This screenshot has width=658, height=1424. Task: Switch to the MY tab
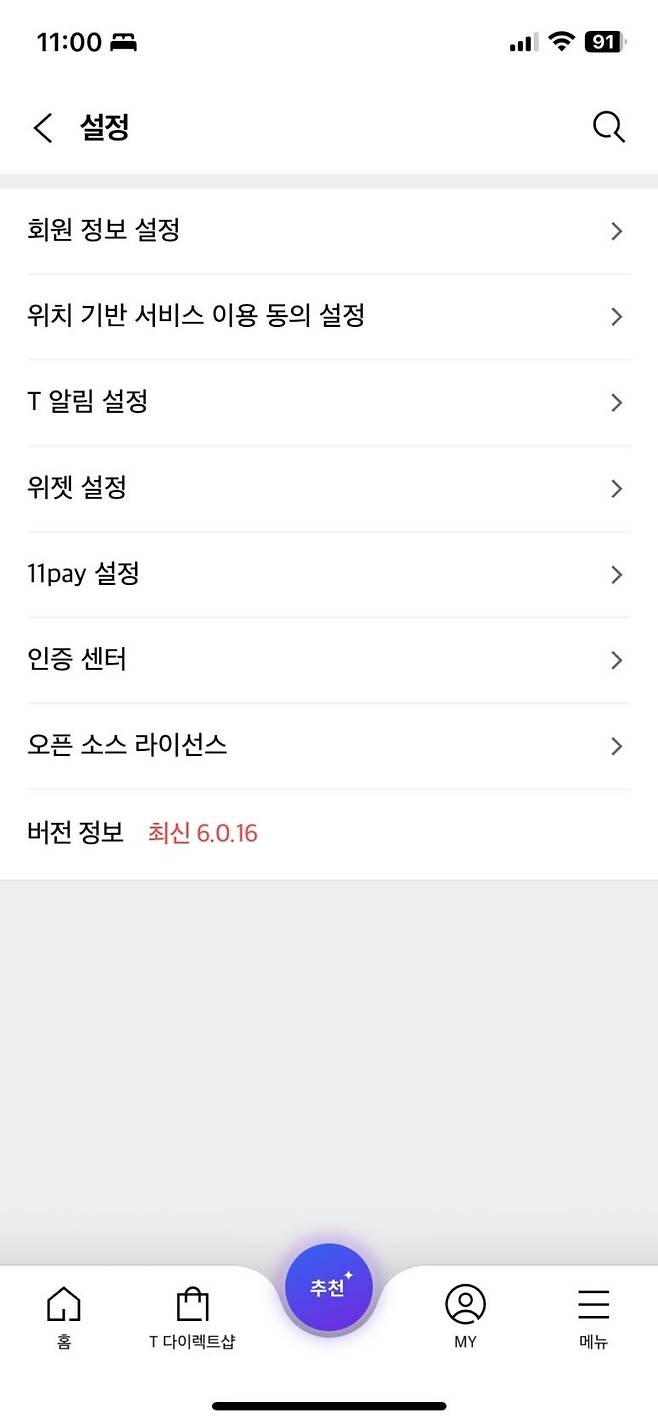[x=465, y=1316]
